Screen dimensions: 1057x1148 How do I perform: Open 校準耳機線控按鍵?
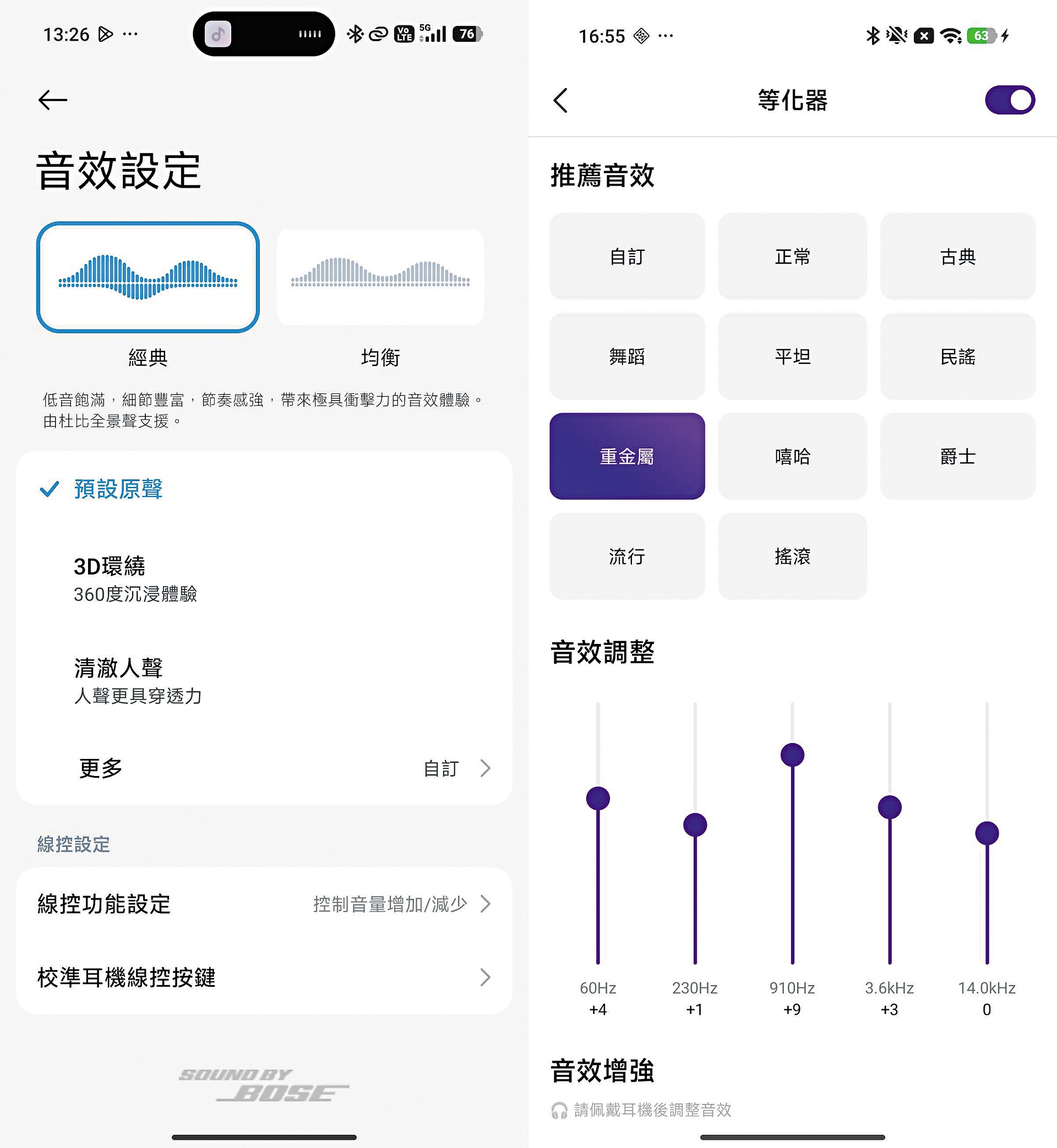click(x=263, y=977)
